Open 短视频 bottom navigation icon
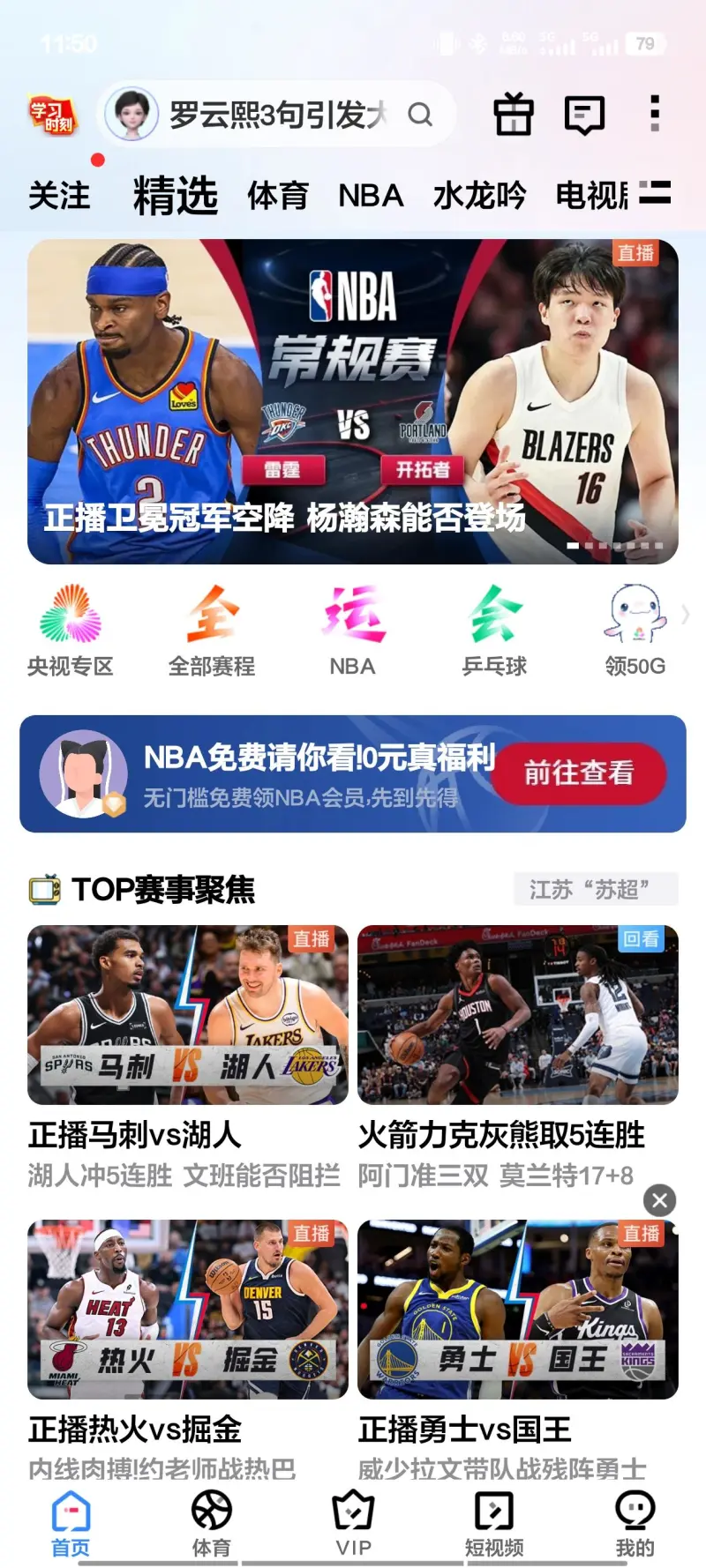The width and height of the screenshot is (706, 1568). pyautogui.click(x=493, y=1519)
